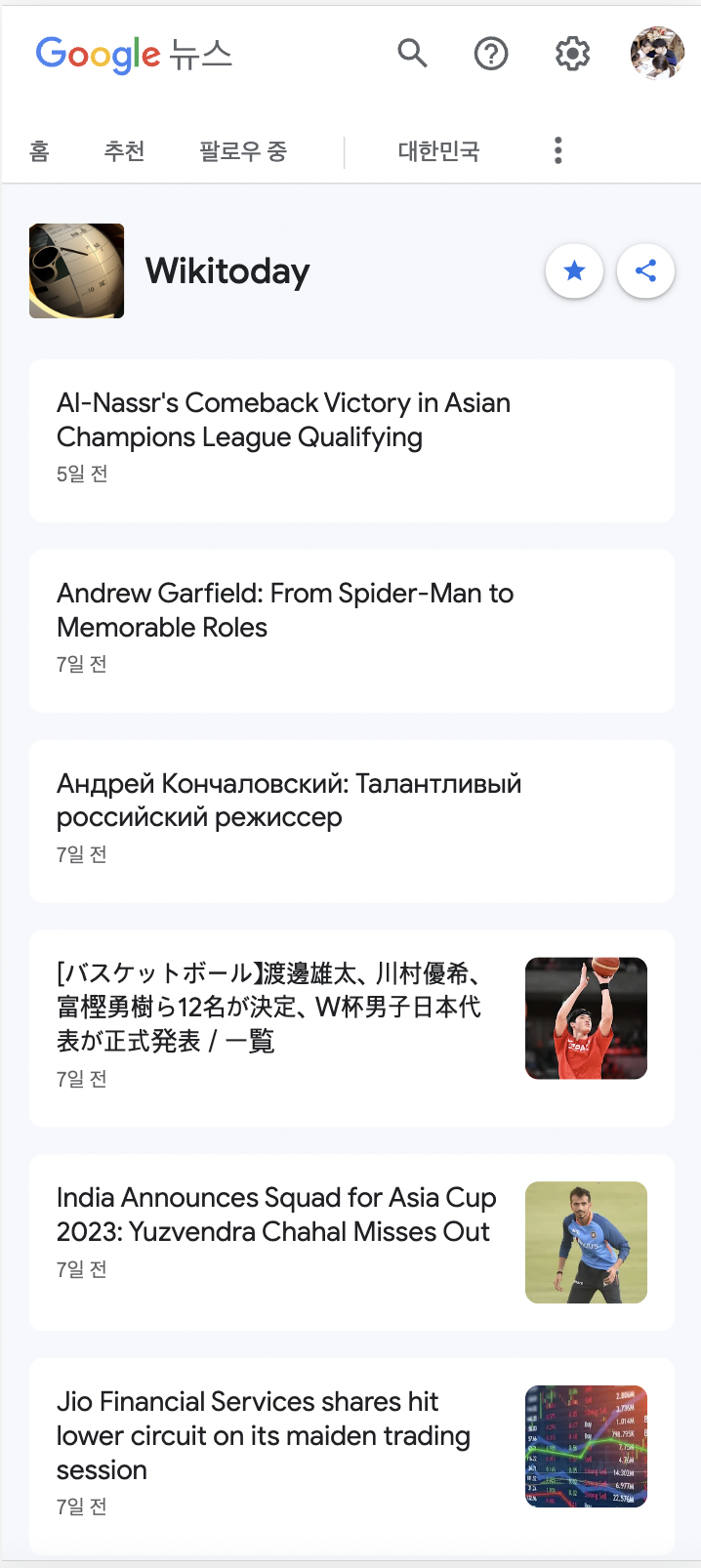
Task: Tap the Google 뉴스 logo to go home
Action: point(134,55)
